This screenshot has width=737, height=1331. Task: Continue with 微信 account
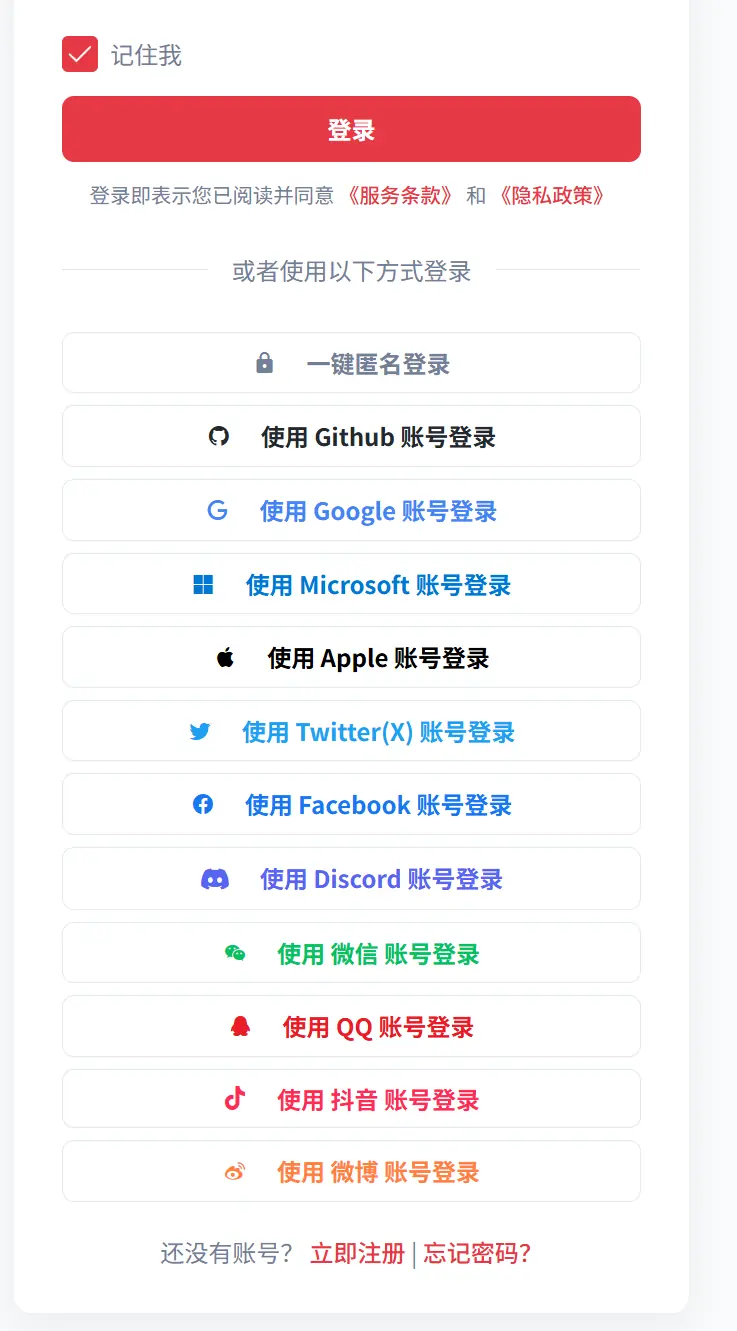(351, 952)
